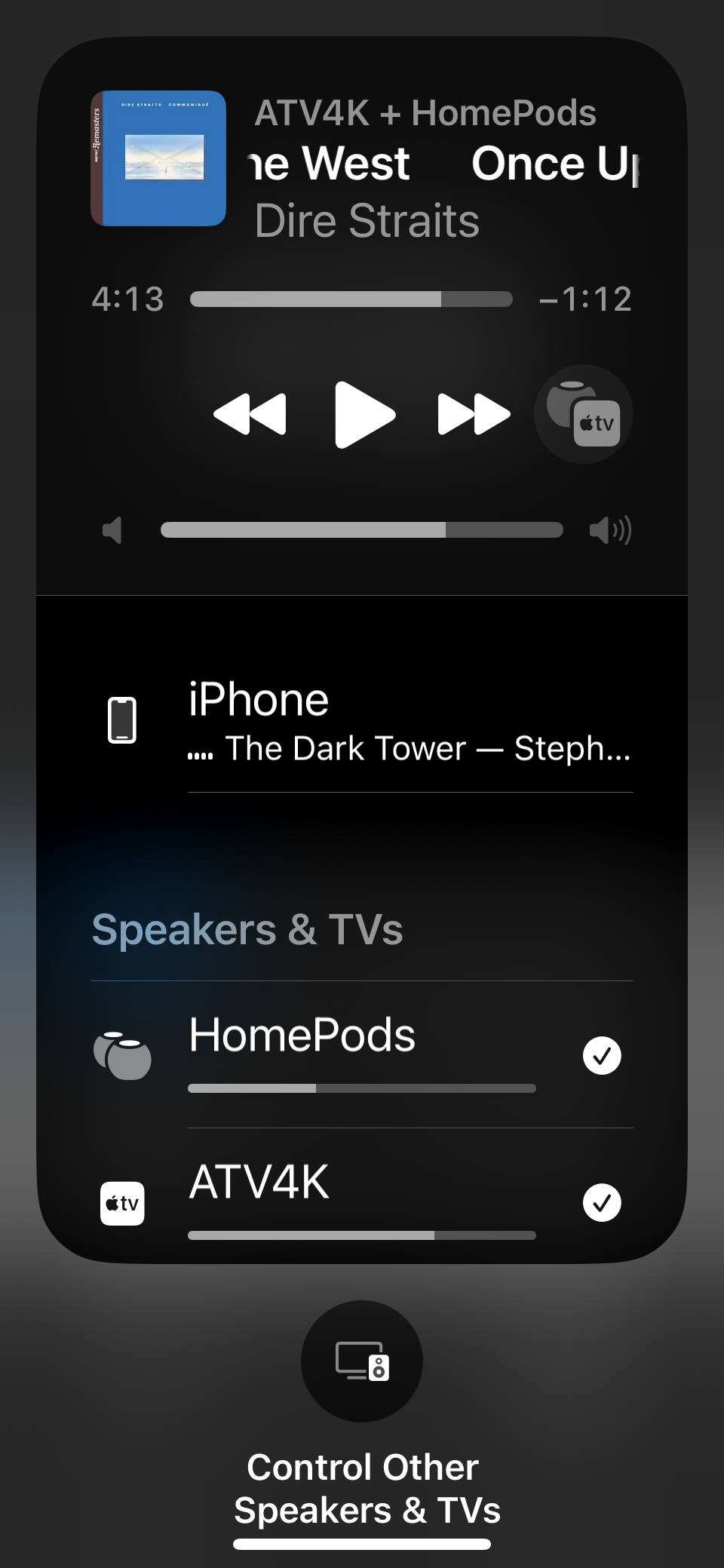Play the Dire Straits song

pyautogui.click(x=364, y=414)
